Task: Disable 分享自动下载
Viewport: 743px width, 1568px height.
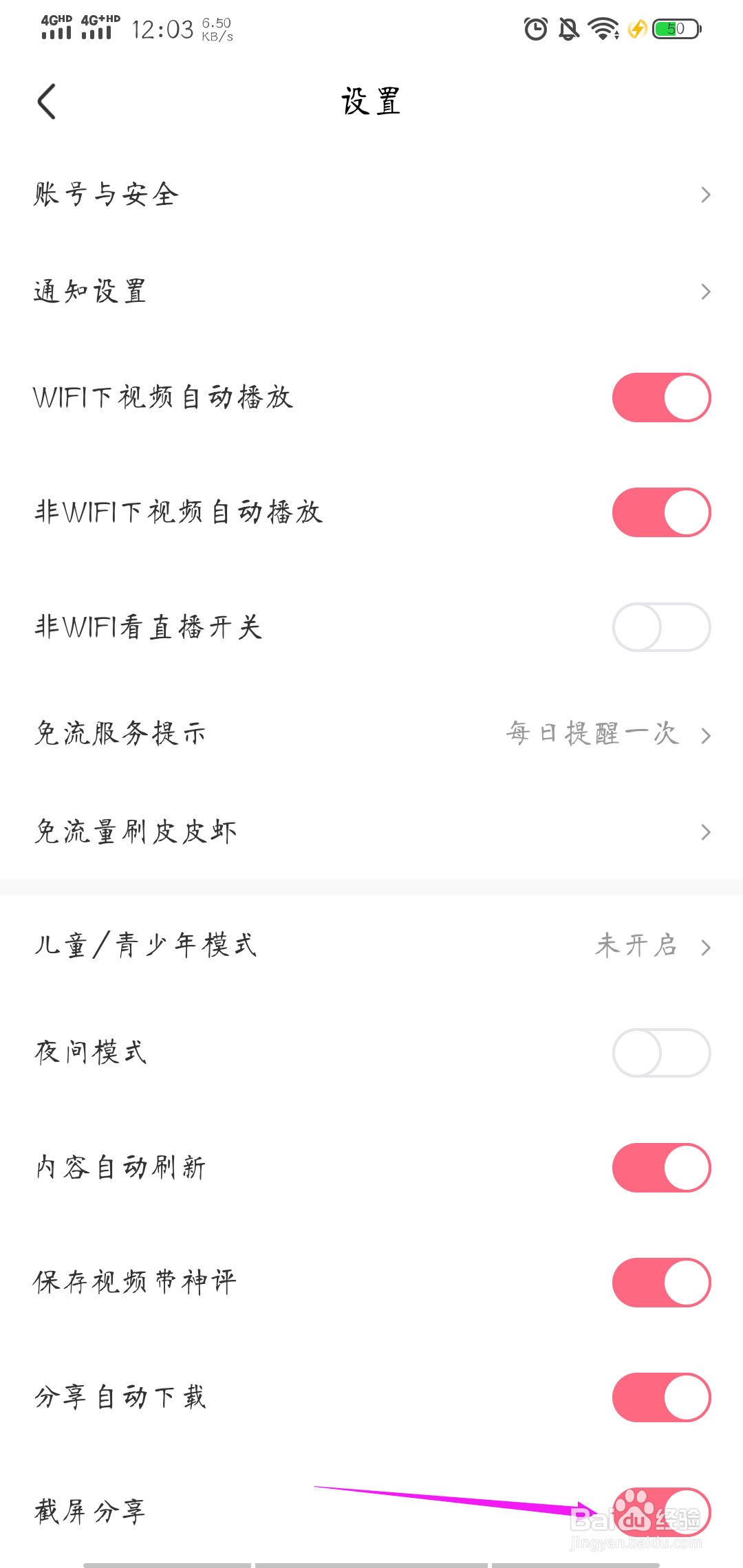Action: [x=661, y=1397]
